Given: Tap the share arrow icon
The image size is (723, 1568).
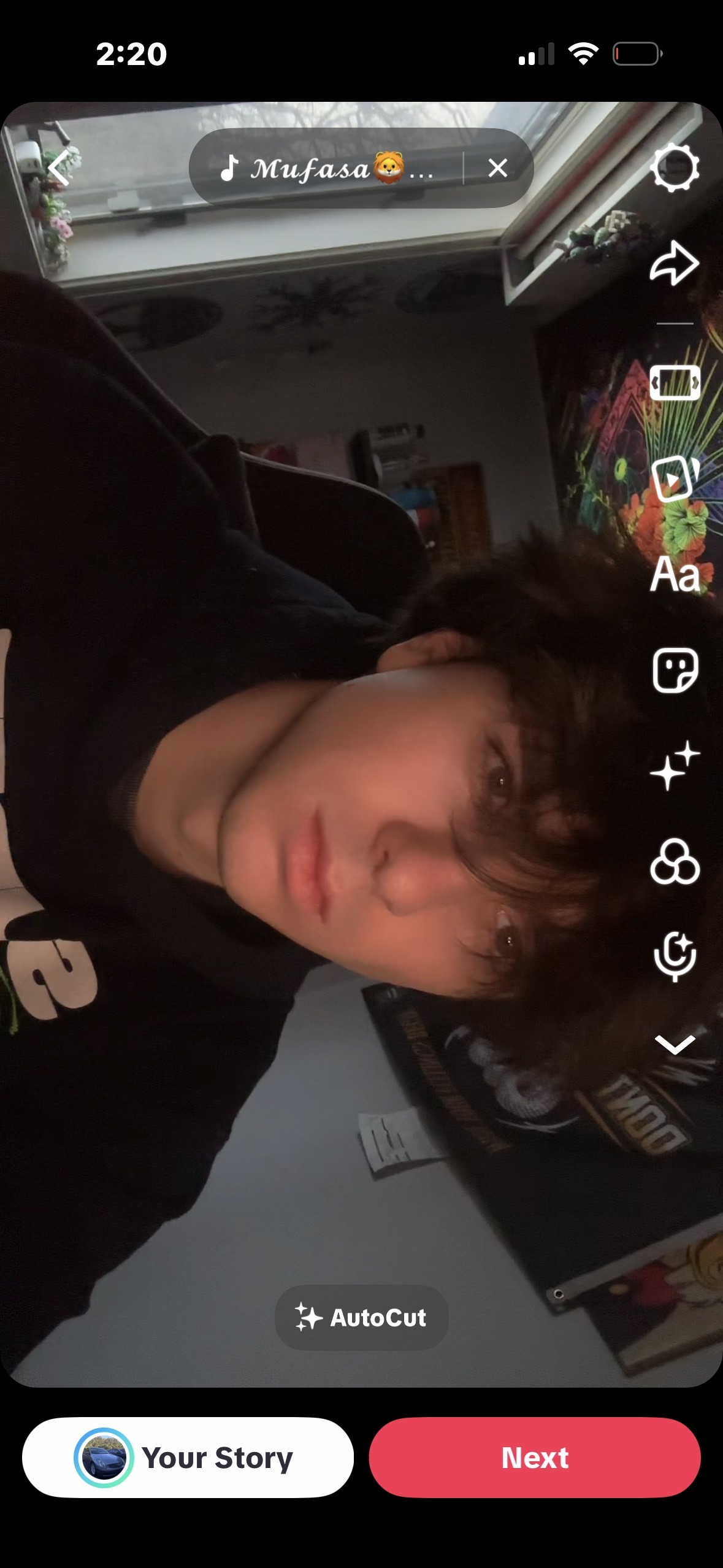Looking at the screenshot, I should point(674,264).
